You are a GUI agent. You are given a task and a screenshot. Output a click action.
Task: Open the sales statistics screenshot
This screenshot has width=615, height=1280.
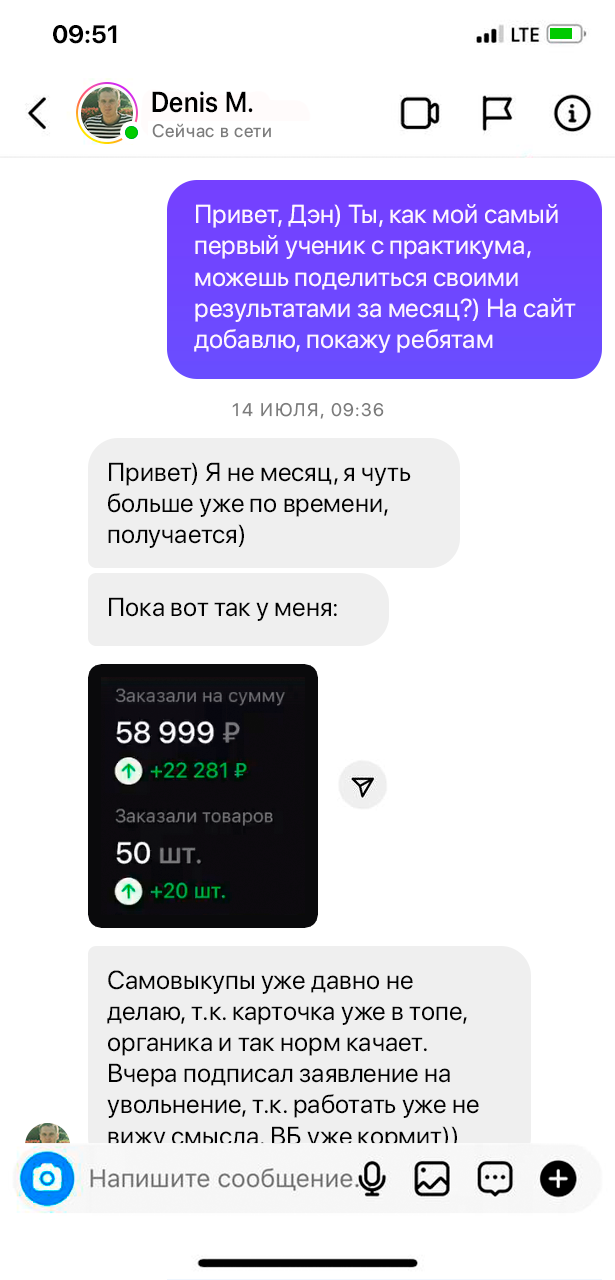pyautogui.click(x=203, y=796)
